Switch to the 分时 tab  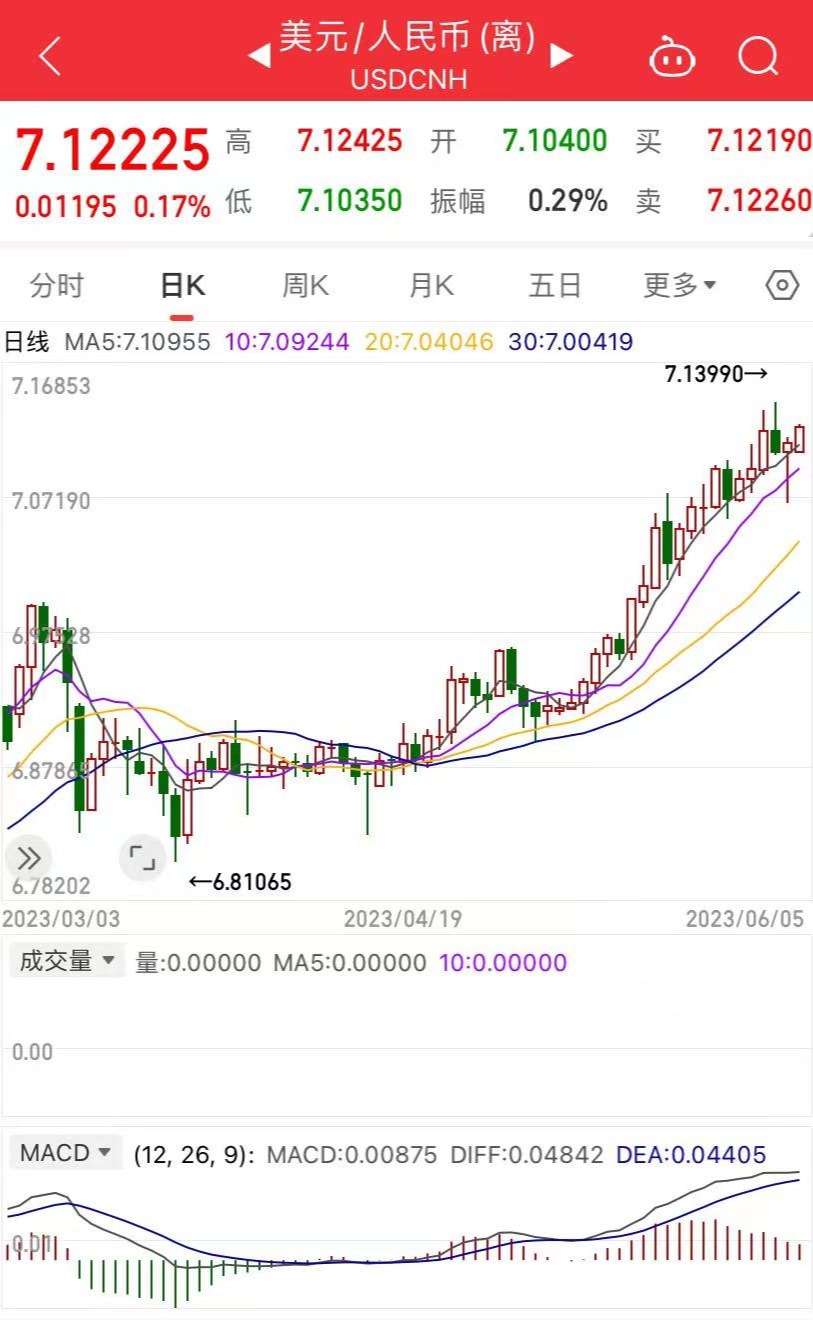[x=59, y=286]
